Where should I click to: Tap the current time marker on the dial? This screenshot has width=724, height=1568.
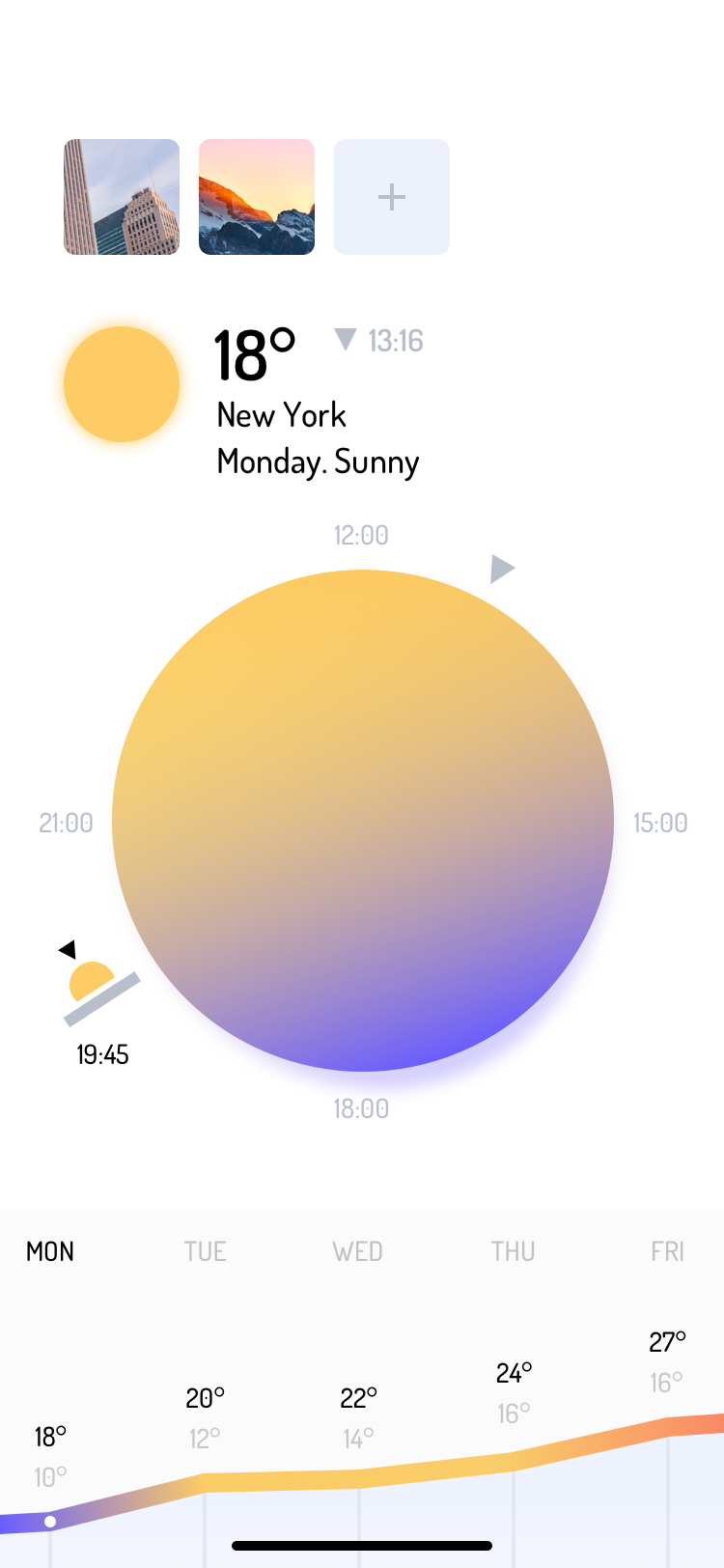pyautogui.click(x=502, y=569)
